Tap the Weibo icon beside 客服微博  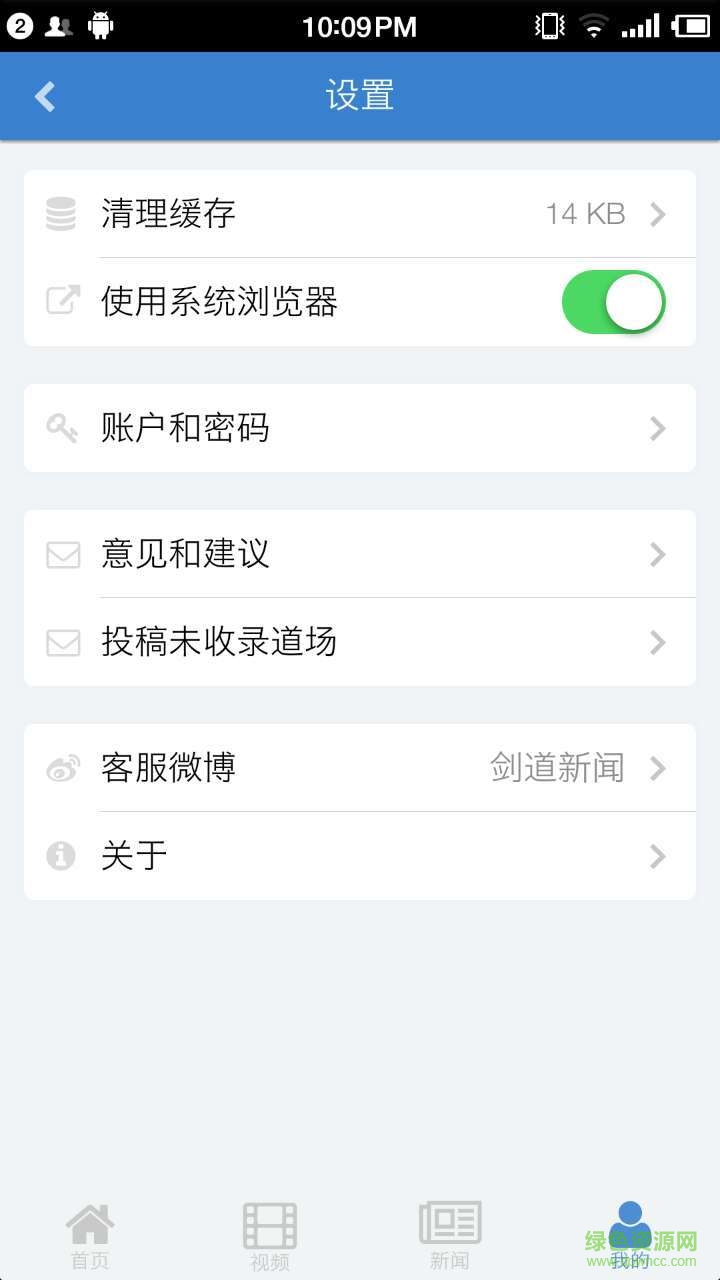click(x=63, y=767)
